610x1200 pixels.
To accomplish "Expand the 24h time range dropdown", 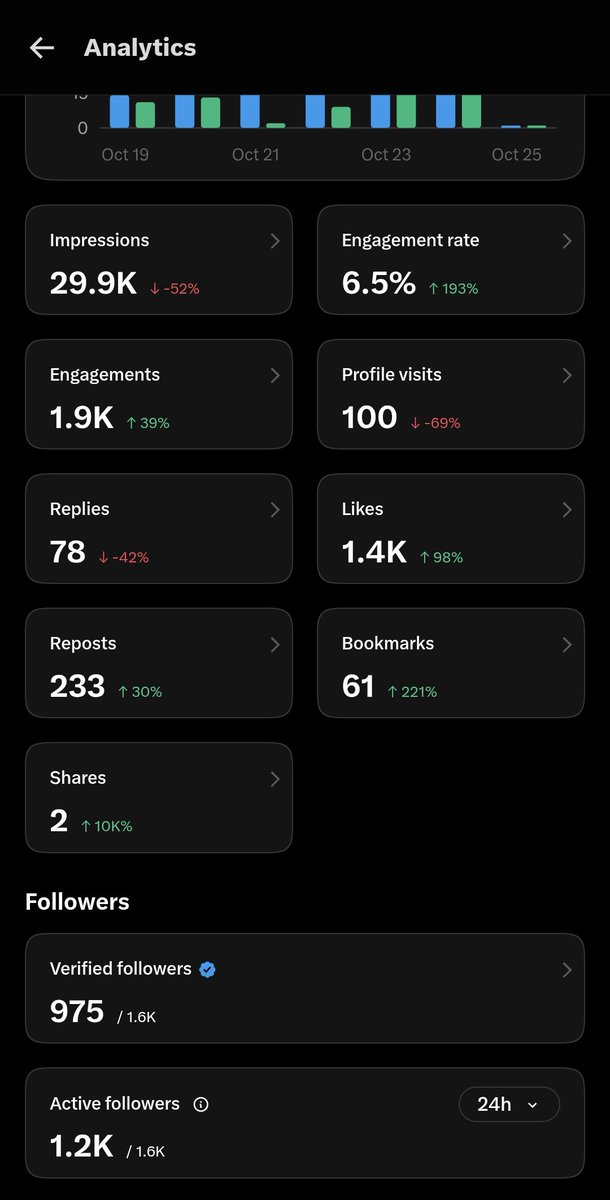I will tap(509, 1104).
